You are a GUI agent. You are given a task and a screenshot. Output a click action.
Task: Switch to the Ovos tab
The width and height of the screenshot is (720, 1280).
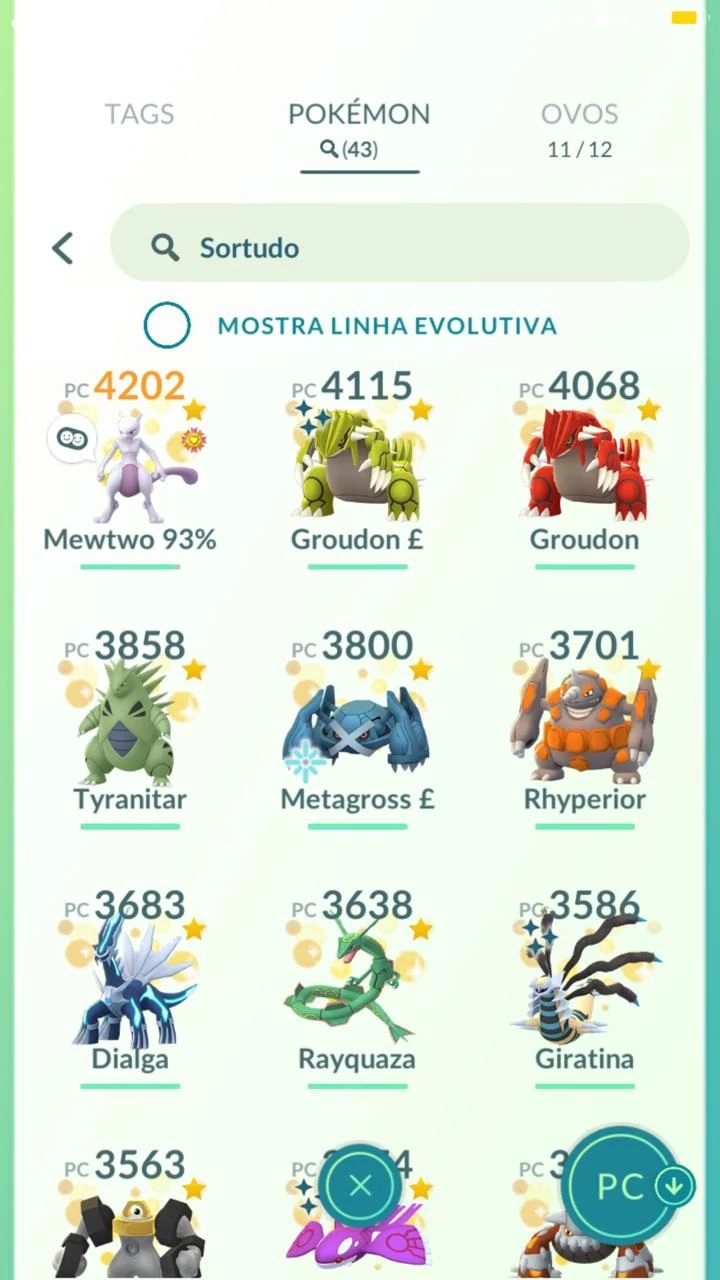click(579, 128)
